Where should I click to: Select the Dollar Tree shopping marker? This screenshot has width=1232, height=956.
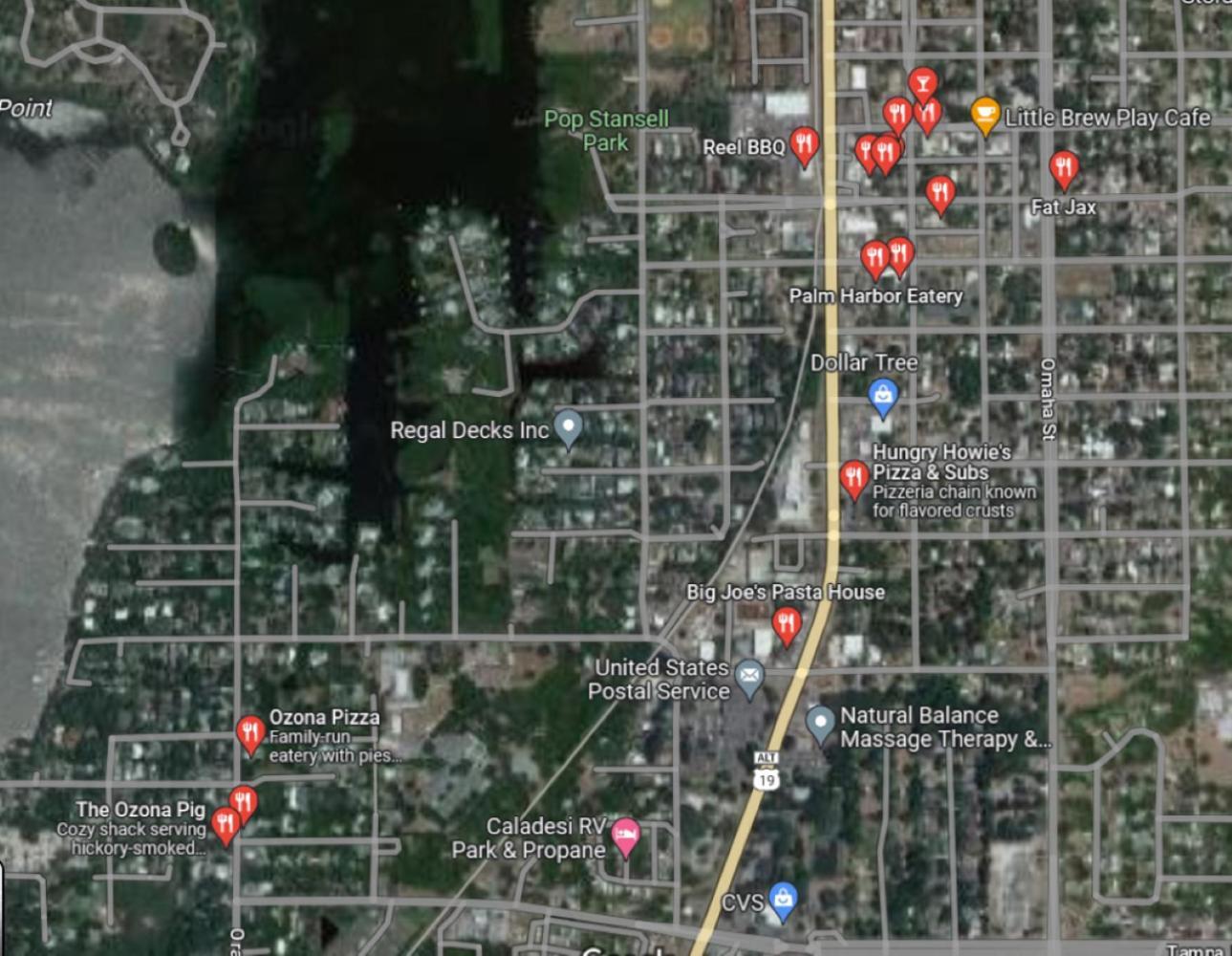point(883,397)
